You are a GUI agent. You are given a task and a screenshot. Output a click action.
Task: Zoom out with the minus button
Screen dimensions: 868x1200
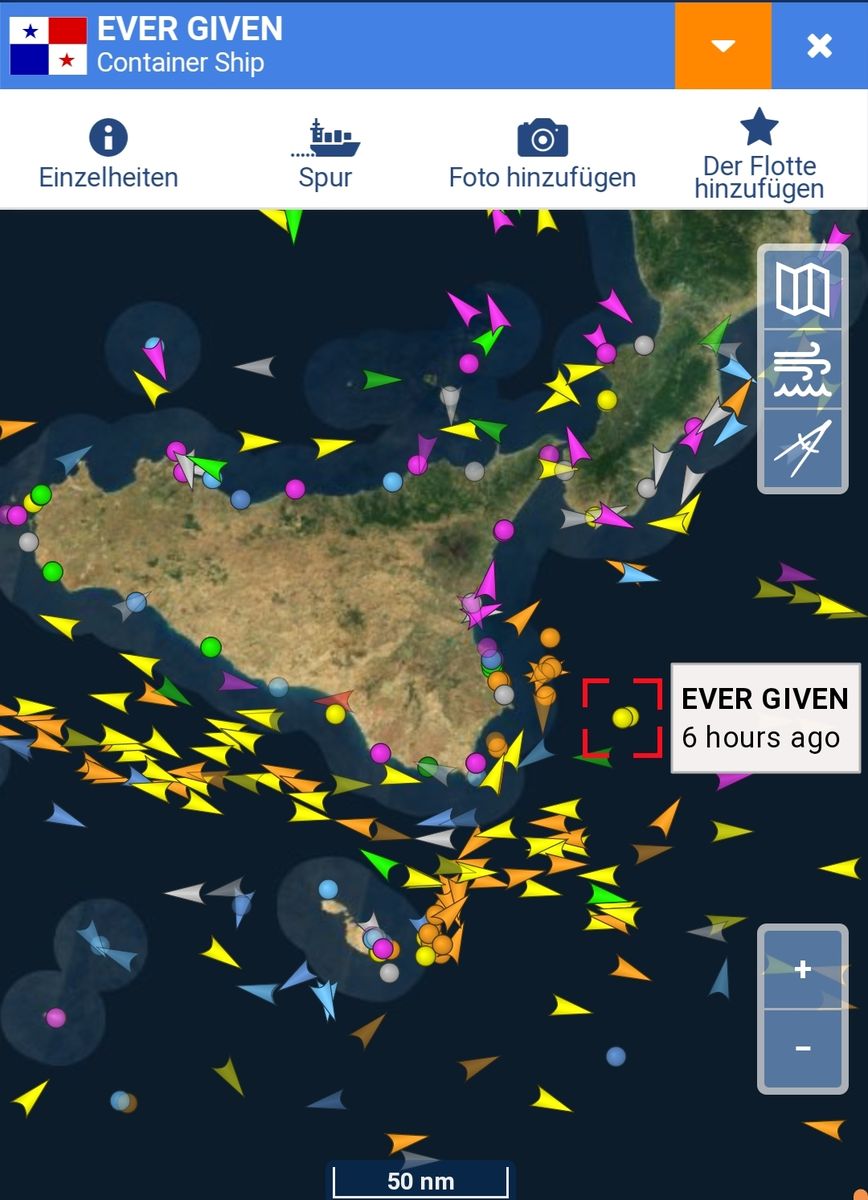click(802, 1048)
